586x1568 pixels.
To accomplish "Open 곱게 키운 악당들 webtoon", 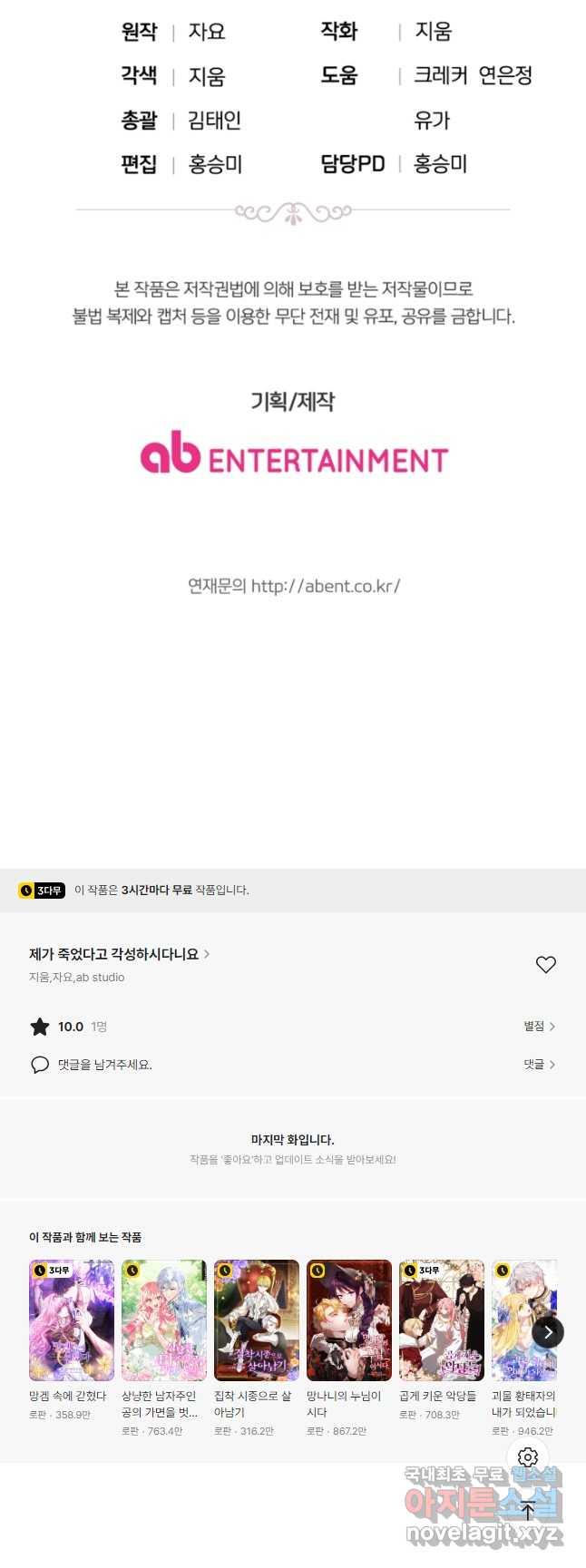I will pos(441,1320).
